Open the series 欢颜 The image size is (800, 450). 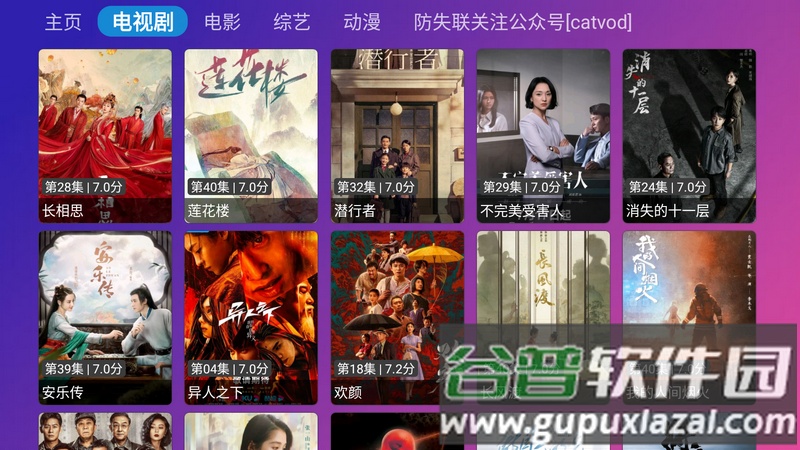click(397, 317)
